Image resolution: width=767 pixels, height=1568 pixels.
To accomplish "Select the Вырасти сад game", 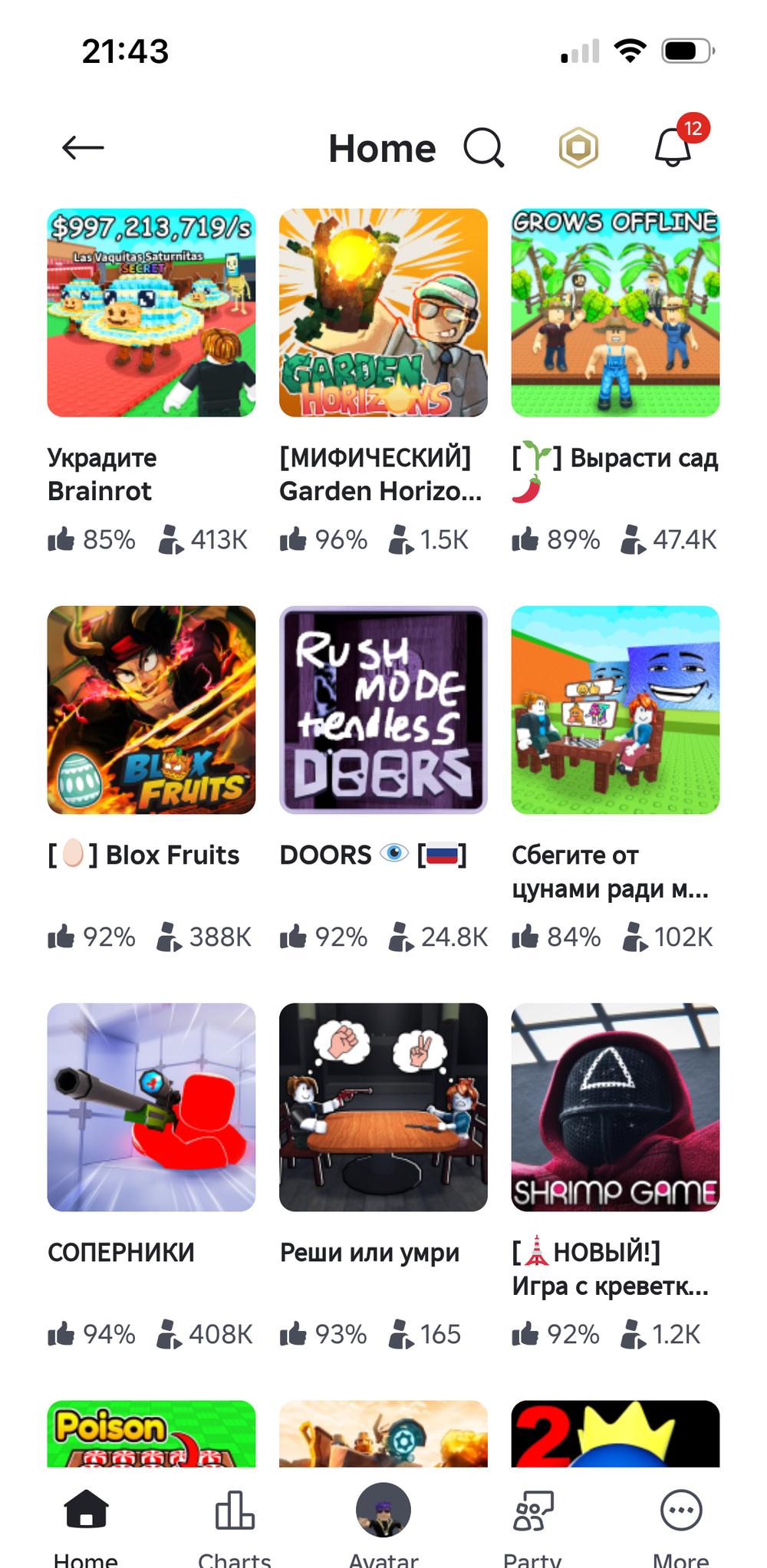I will (x=615, y=313).
